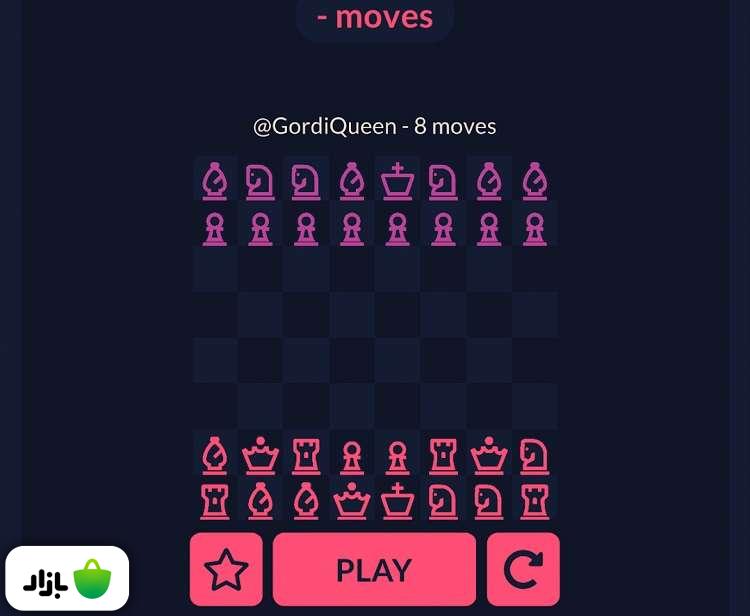750x616 pixels.
Task: Favorite this level with the star button
Action: click(x=226, y=569)
